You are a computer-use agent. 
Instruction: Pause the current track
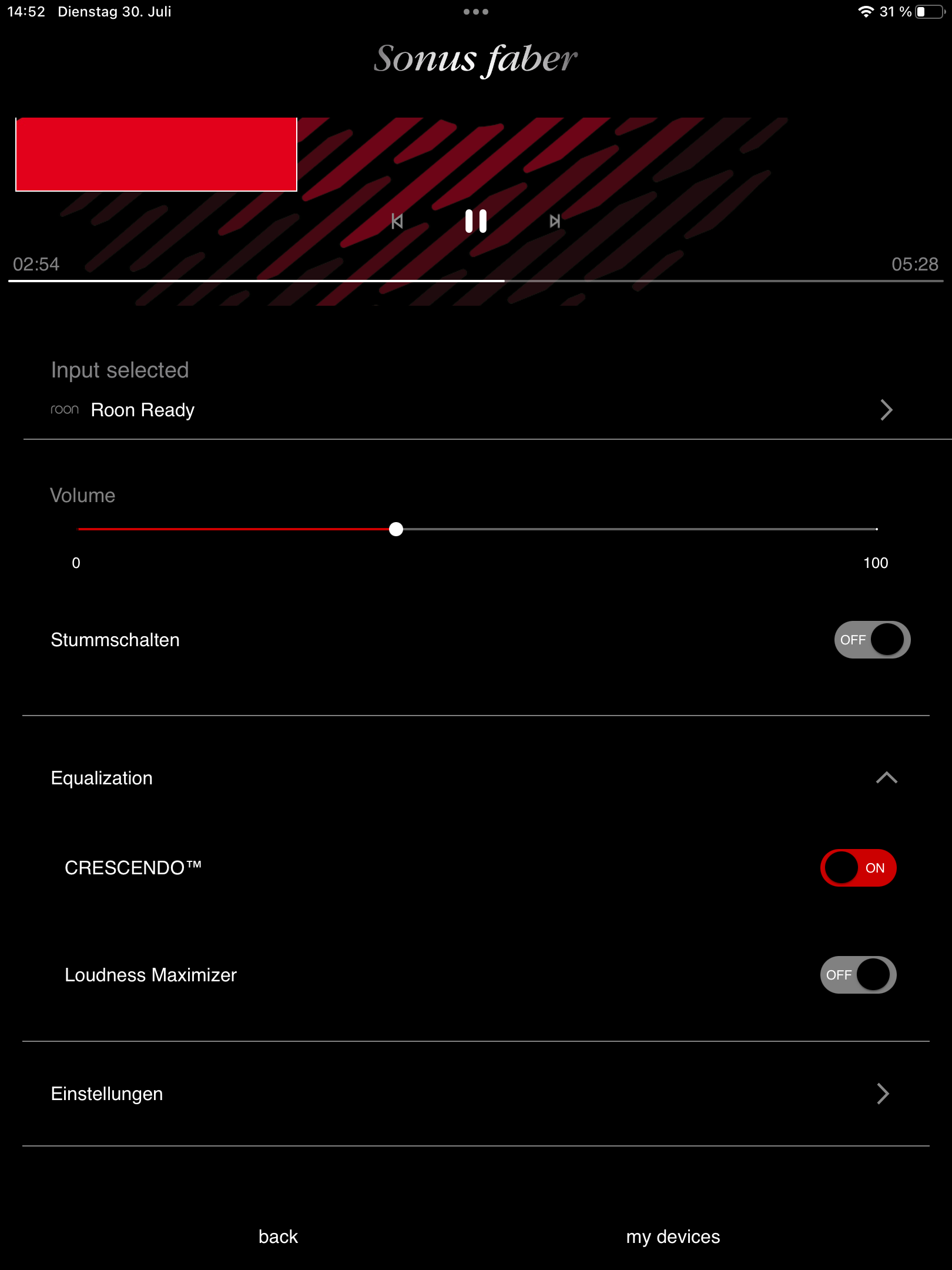(475, 221)
